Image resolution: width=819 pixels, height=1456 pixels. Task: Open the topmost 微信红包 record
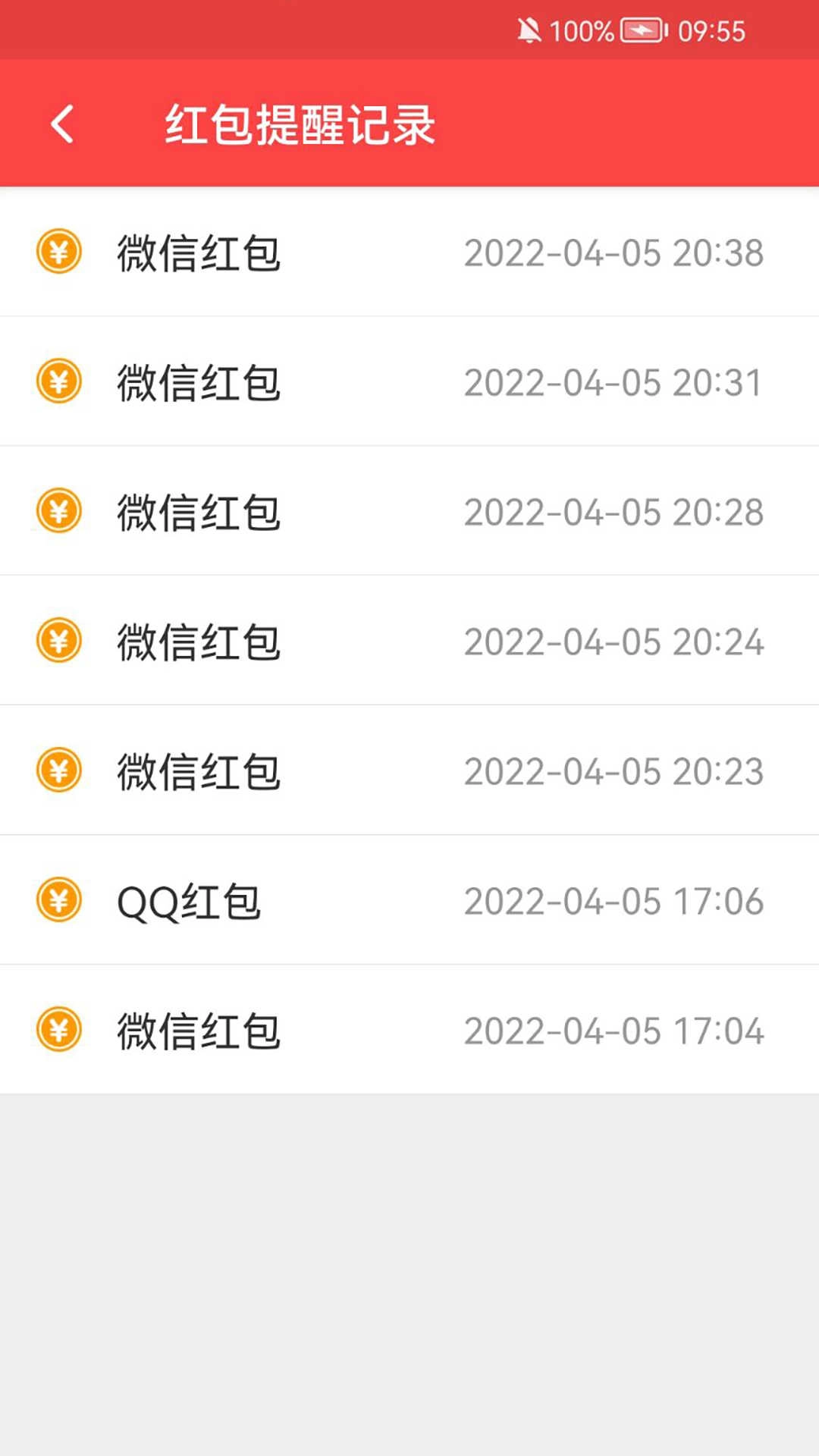pyautogui.click(x=409, y=253)
